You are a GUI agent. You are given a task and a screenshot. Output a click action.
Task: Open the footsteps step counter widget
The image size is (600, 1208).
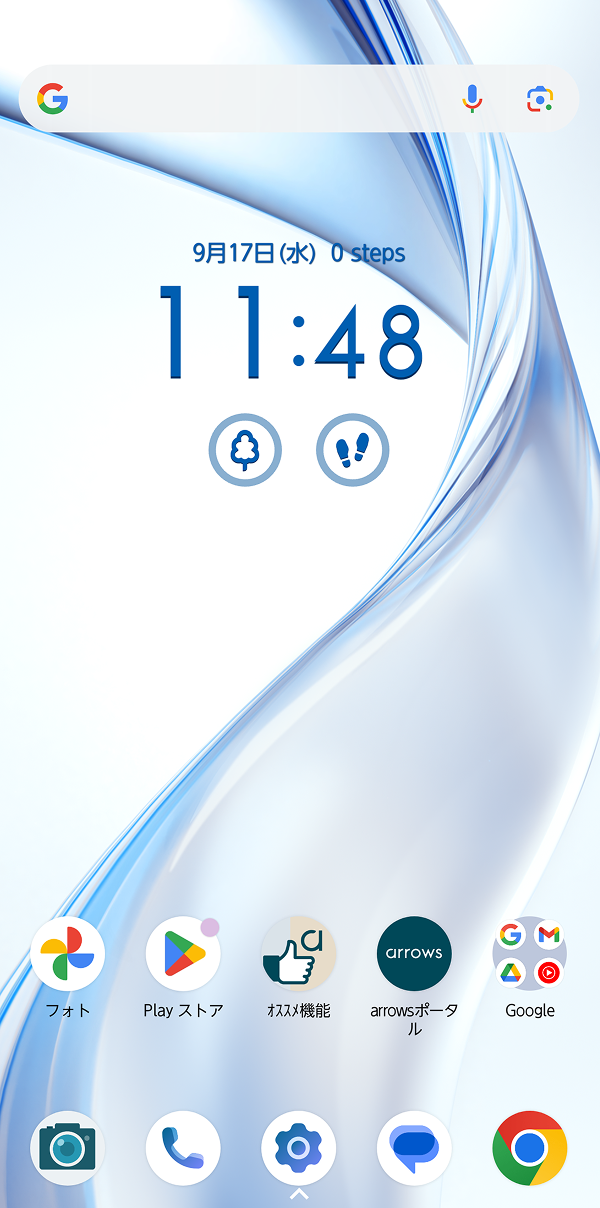click(x=352, y=450)
